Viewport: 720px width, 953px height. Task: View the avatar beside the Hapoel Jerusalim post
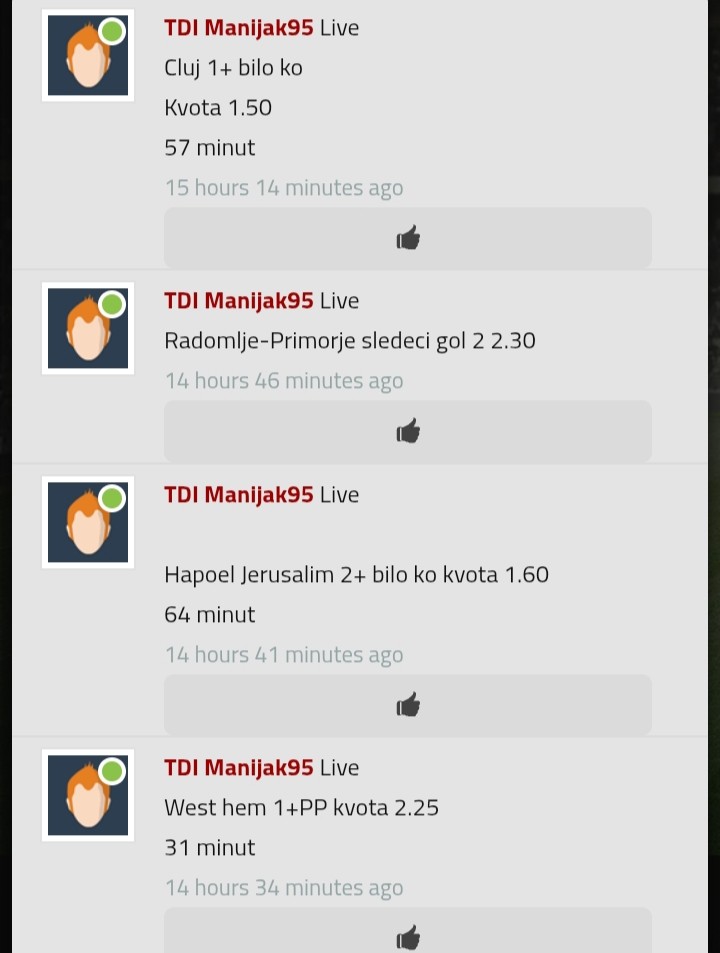[x=88, y=523]
